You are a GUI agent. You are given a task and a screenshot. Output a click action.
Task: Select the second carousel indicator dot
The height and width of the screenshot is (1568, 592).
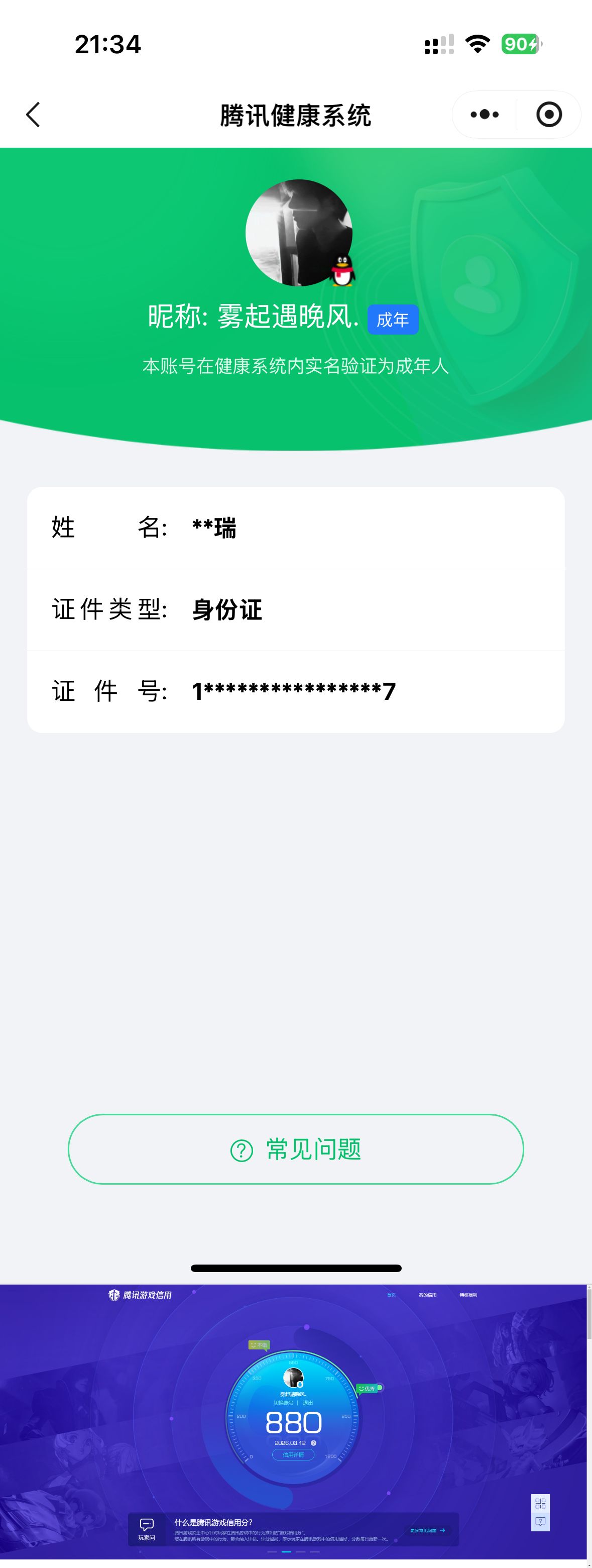pyautogui.click(x=288, y=1552)
